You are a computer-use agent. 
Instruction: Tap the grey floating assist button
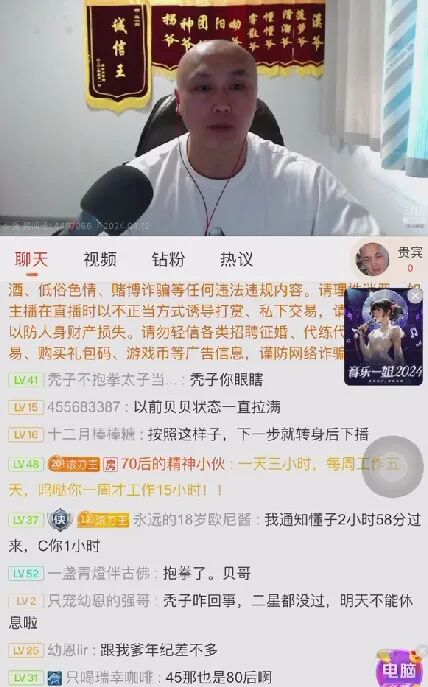pyautogui.click(x=392, y=467)
